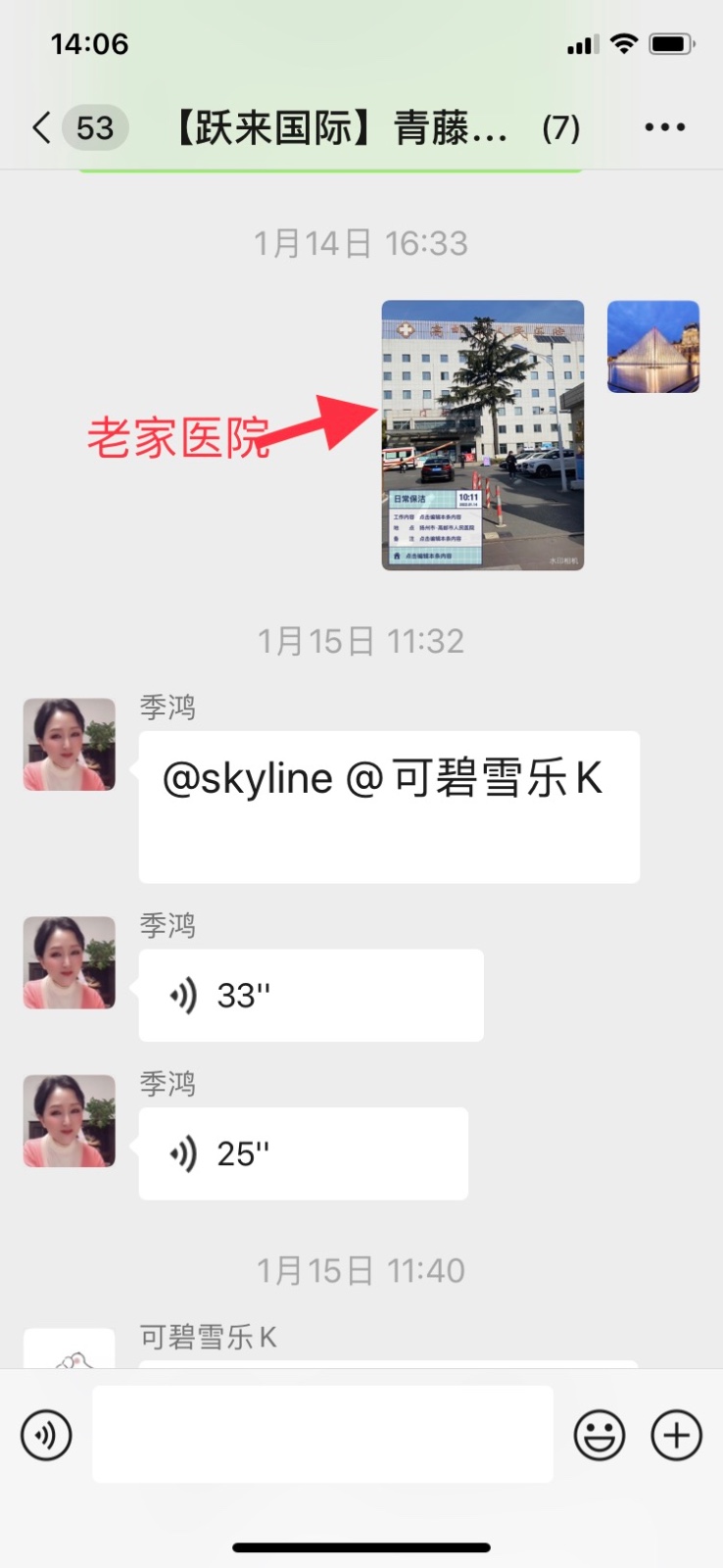Open the group chat overflow menu

click(x=664, y=127)
